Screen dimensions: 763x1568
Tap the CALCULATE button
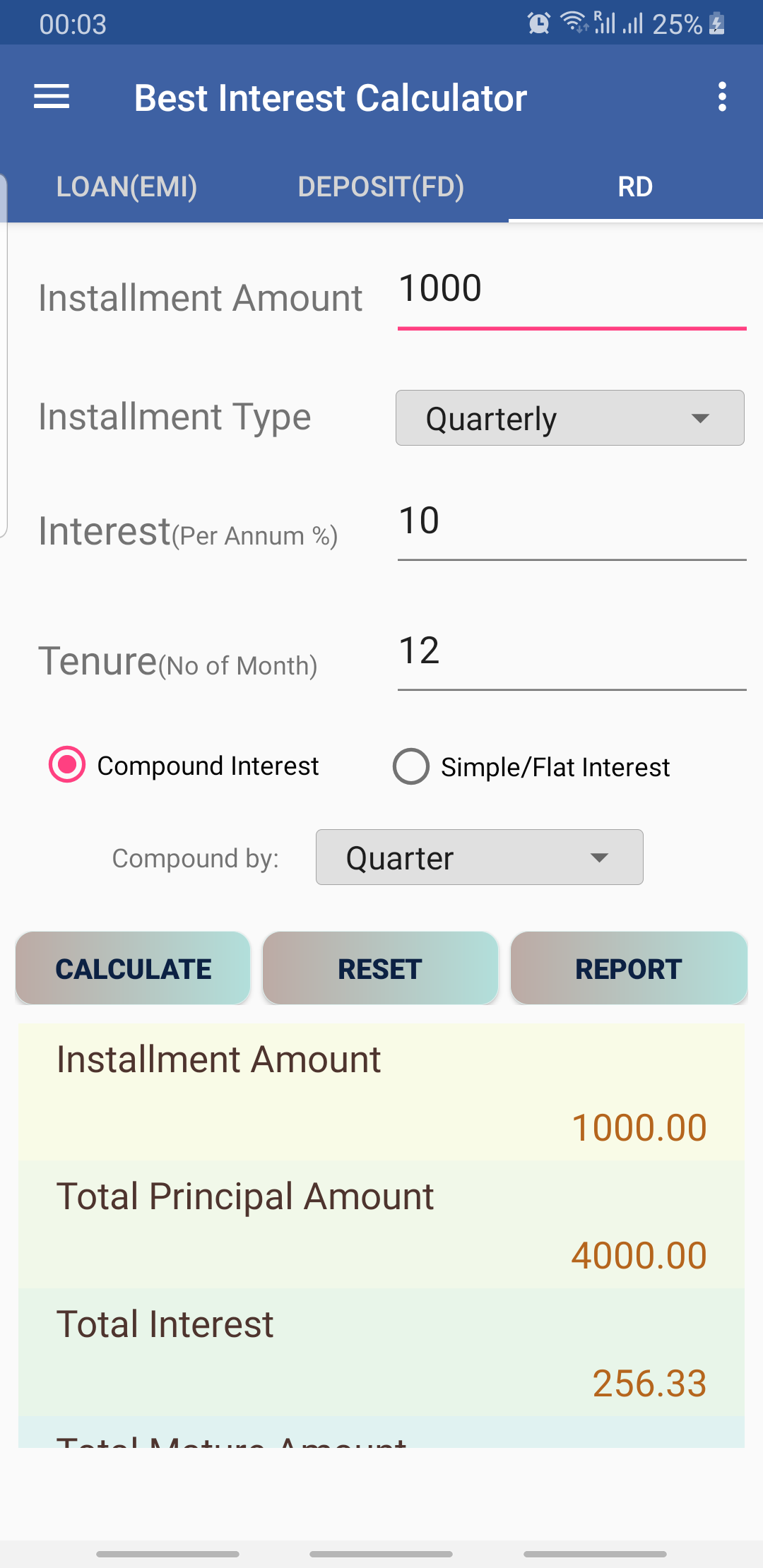click(133, 968)
